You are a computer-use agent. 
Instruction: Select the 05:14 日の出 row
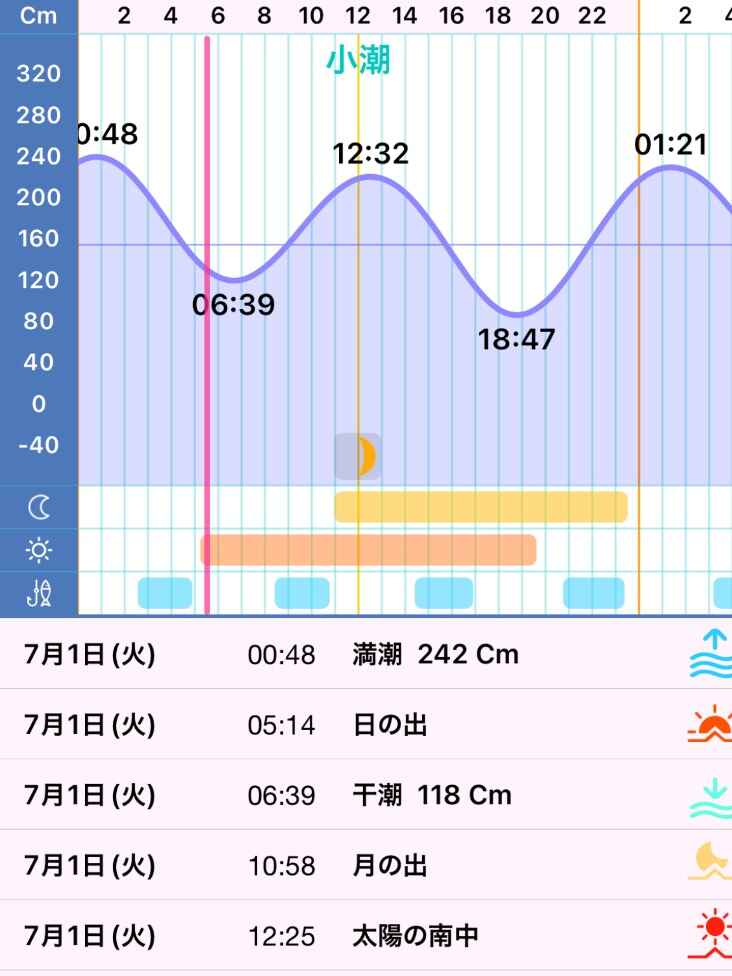click(x=366, y=725)
